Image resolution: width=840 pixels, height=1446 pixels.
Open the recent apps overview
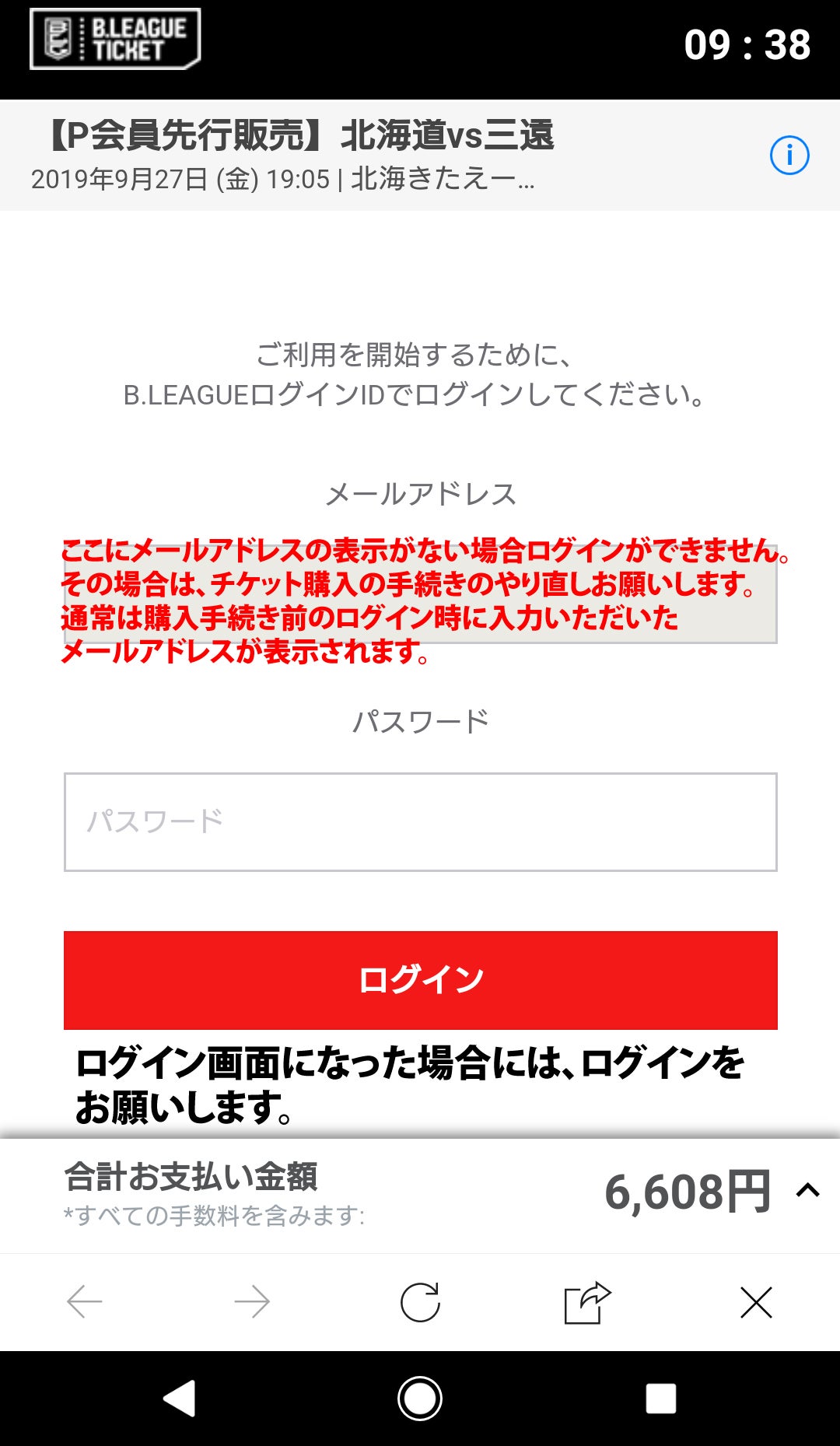[660, 1399]
